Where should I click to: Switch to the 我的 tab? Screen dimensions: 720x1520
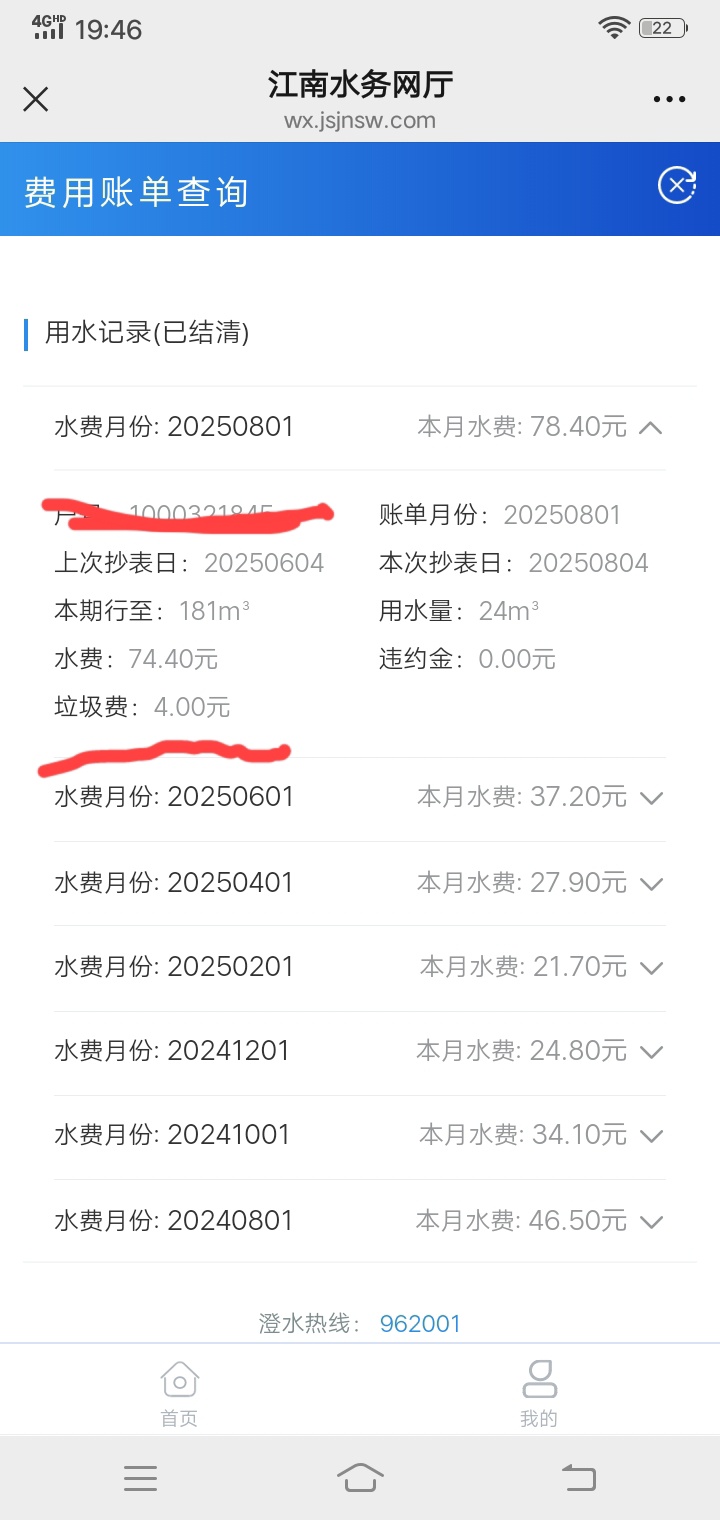pyautogui.click(x=539, y=1392)
